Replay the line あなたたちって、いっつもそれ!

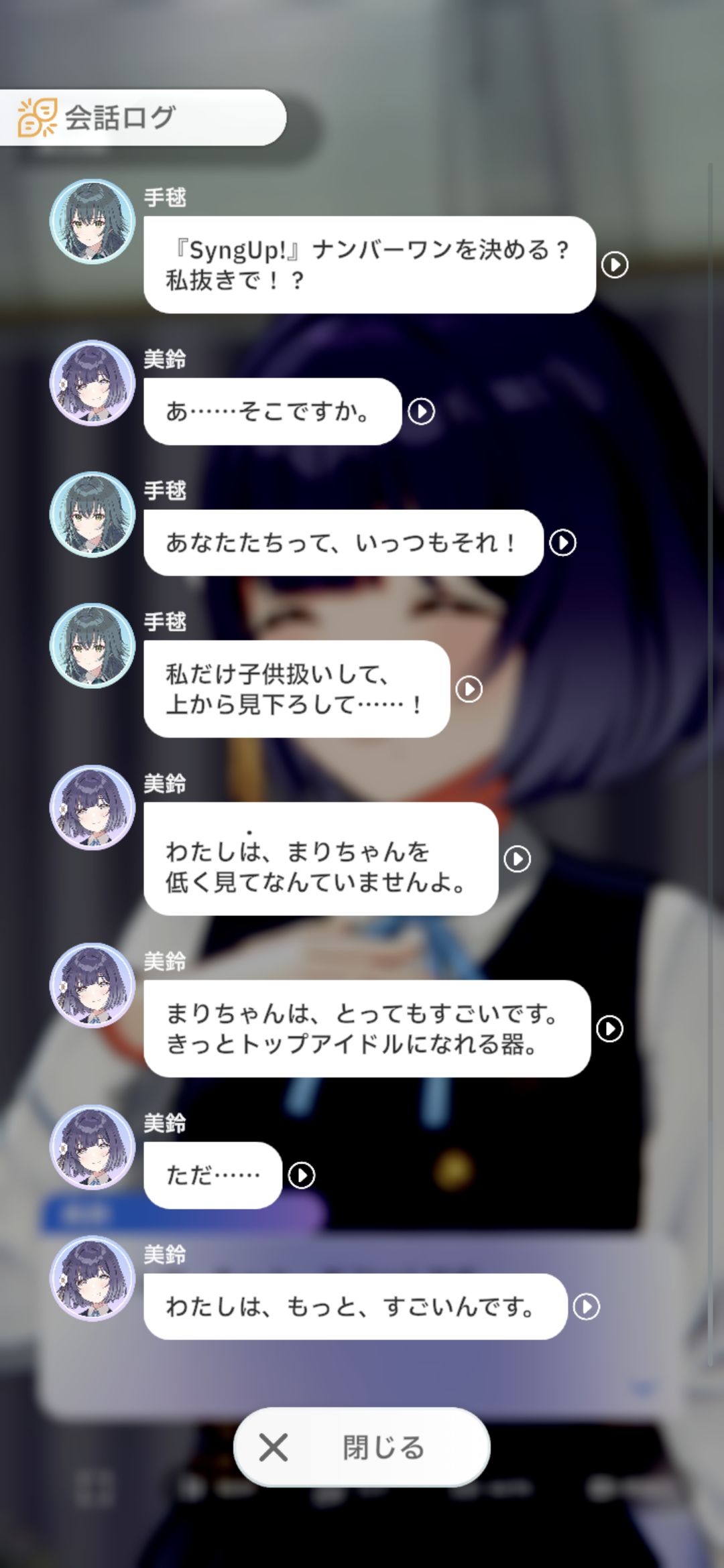[x=562, y=543]
